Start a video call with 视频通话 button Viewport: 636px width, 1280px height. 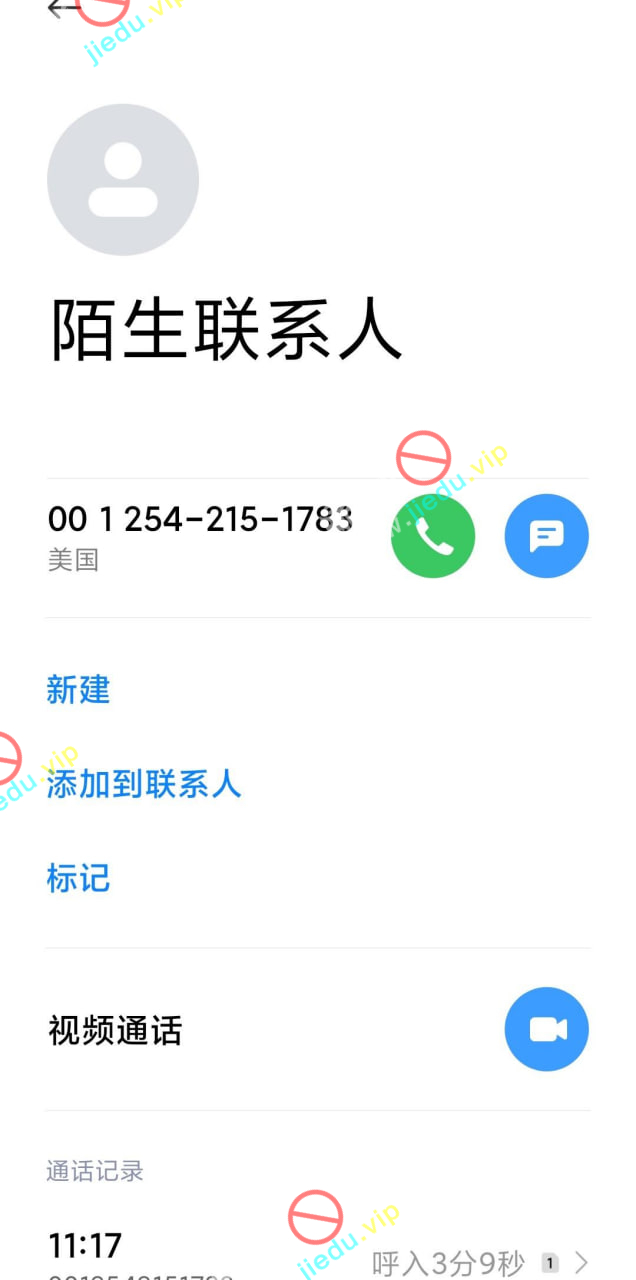[x=546, y=1029]
